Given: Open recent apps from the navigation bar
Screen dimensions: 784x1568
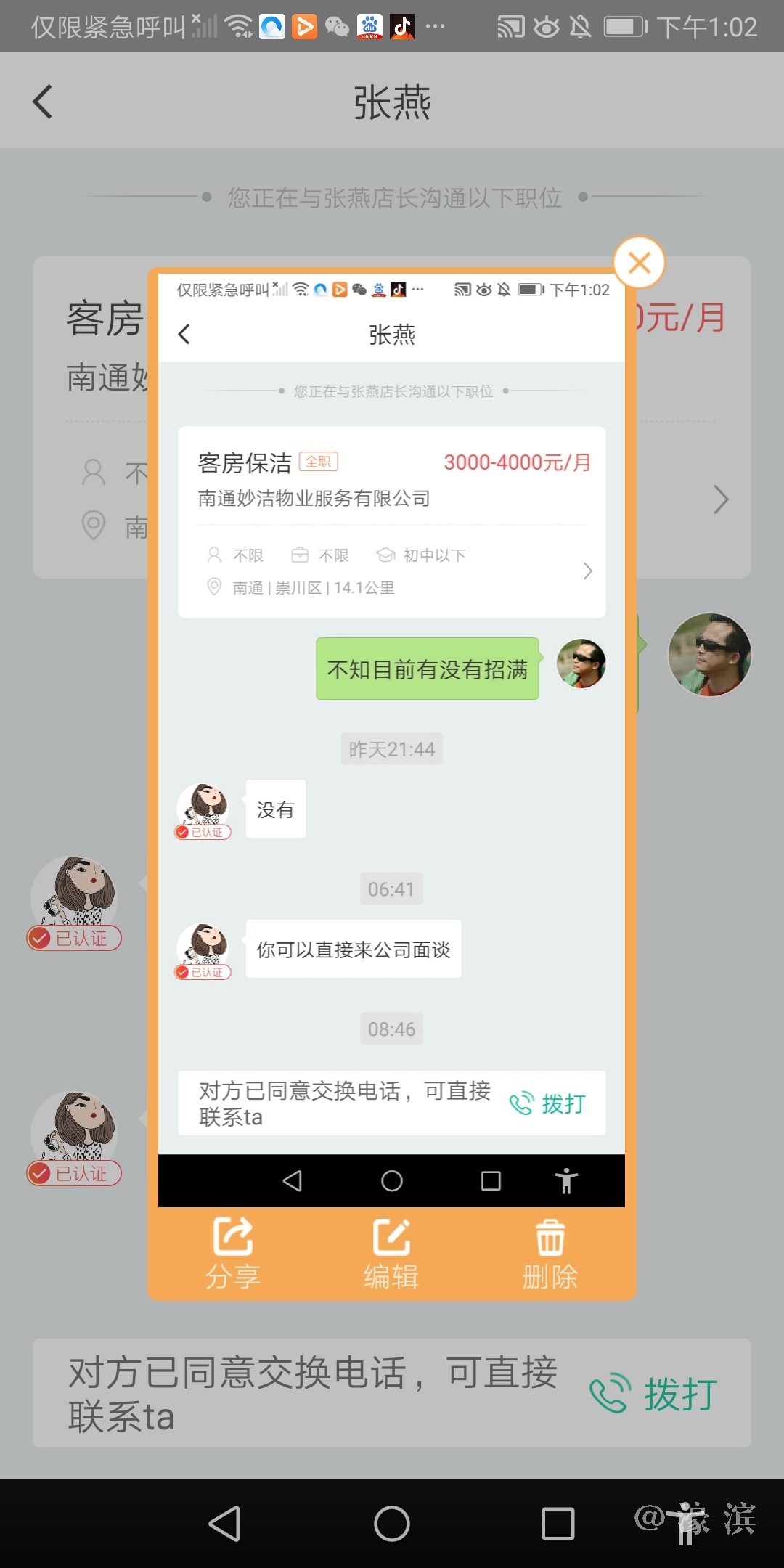Looking at the screenshot, I should pos(558,1523).
